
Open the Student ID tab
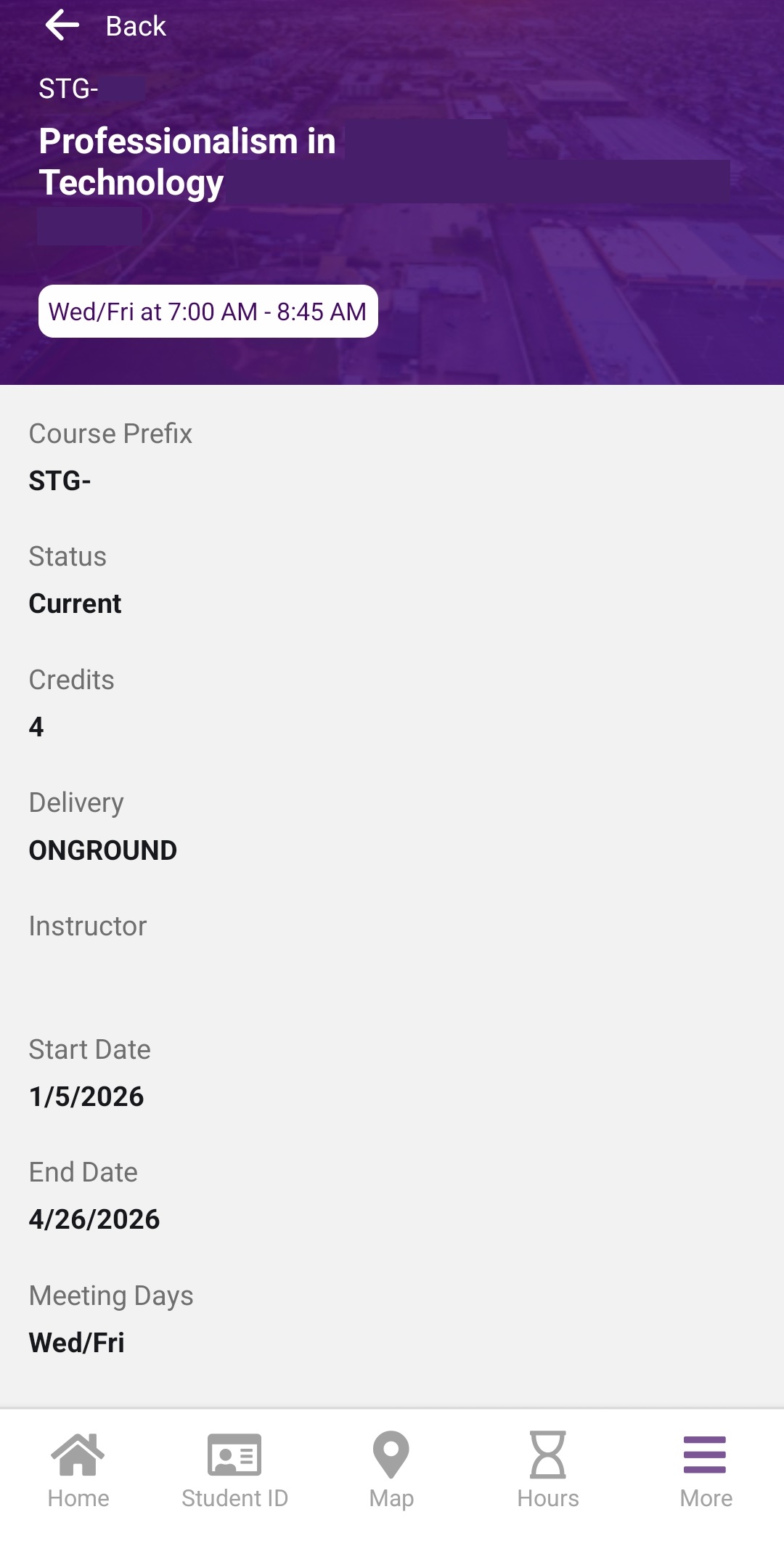click(234, 1470)
